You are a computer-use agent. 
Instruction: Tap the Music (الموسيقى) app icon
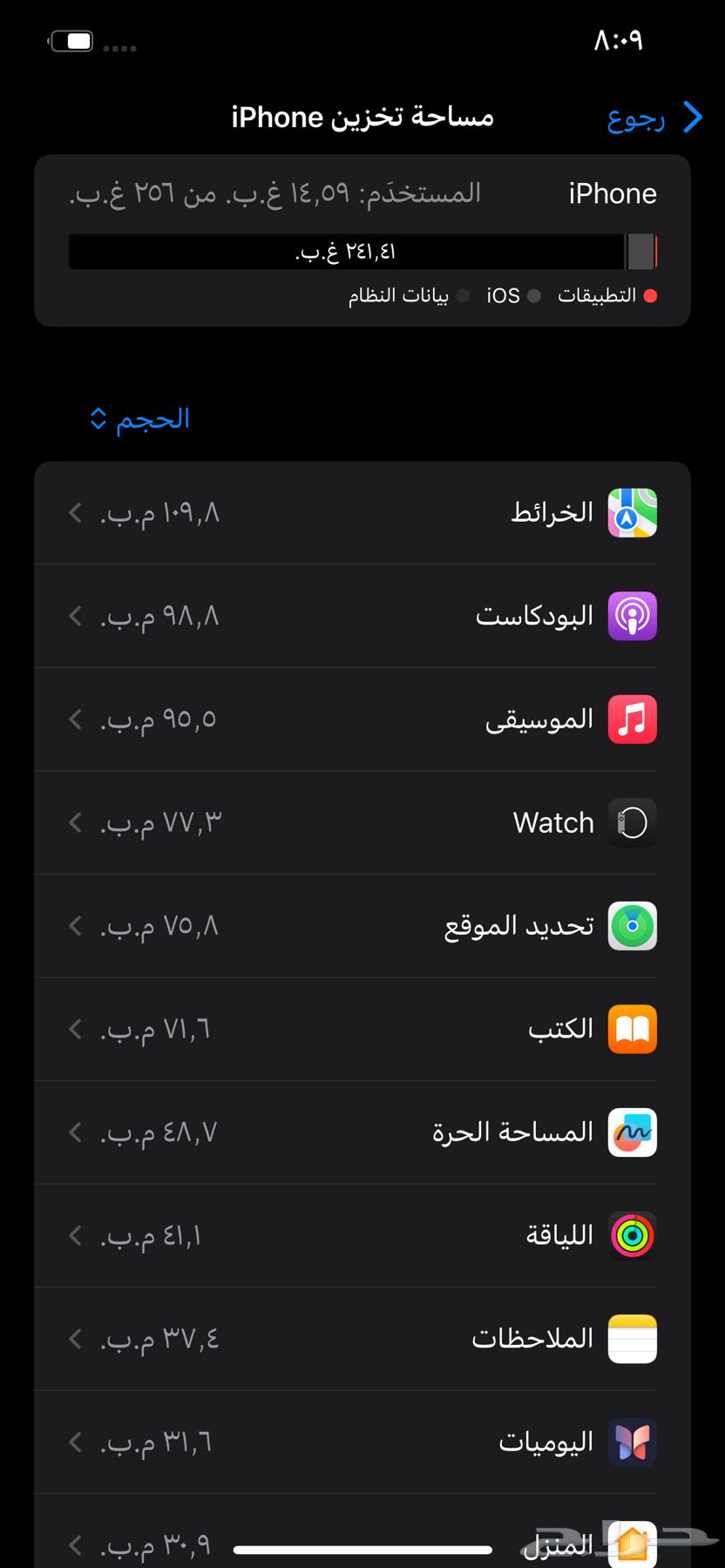pos(633,719)
